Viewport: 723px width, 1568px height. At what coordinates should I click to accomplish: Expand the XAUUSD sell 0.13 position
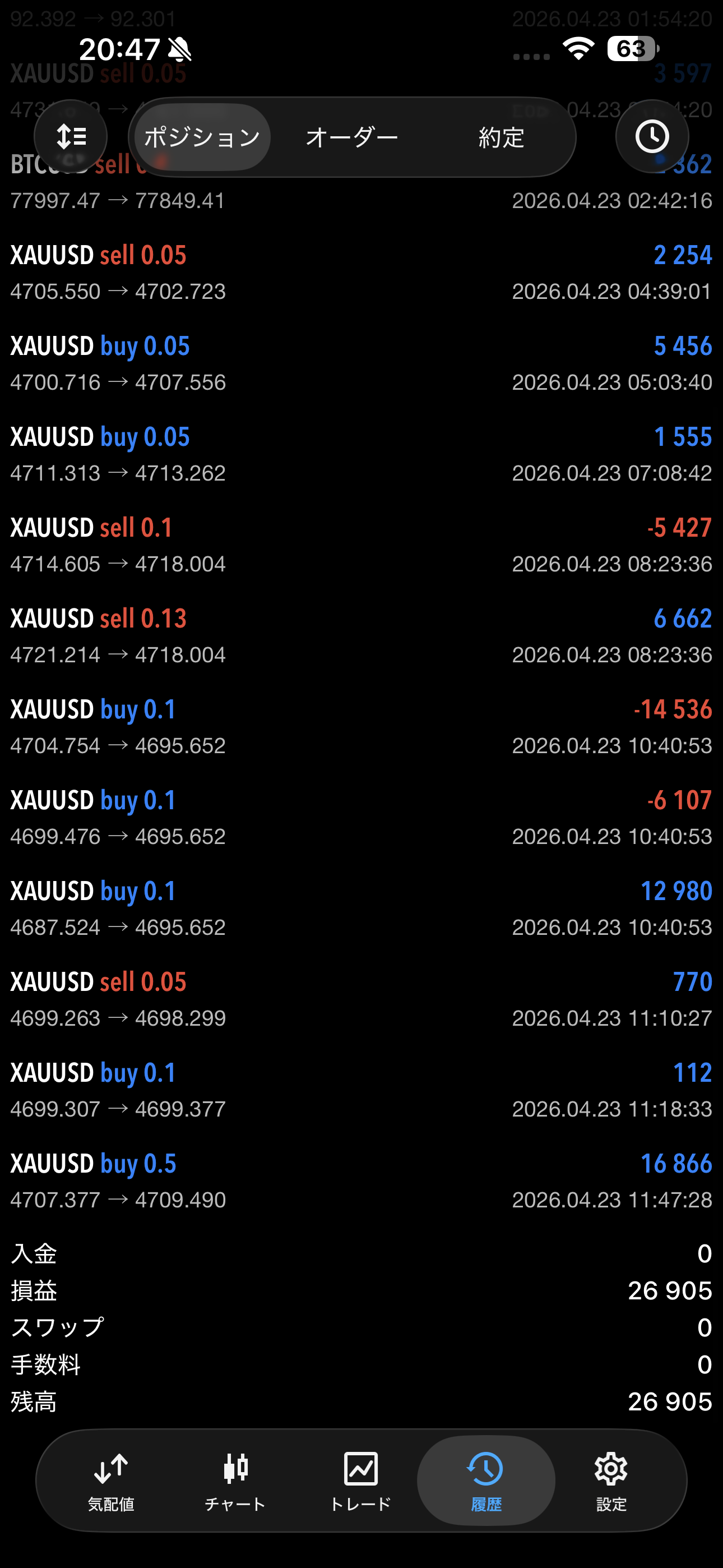point(361,636)
